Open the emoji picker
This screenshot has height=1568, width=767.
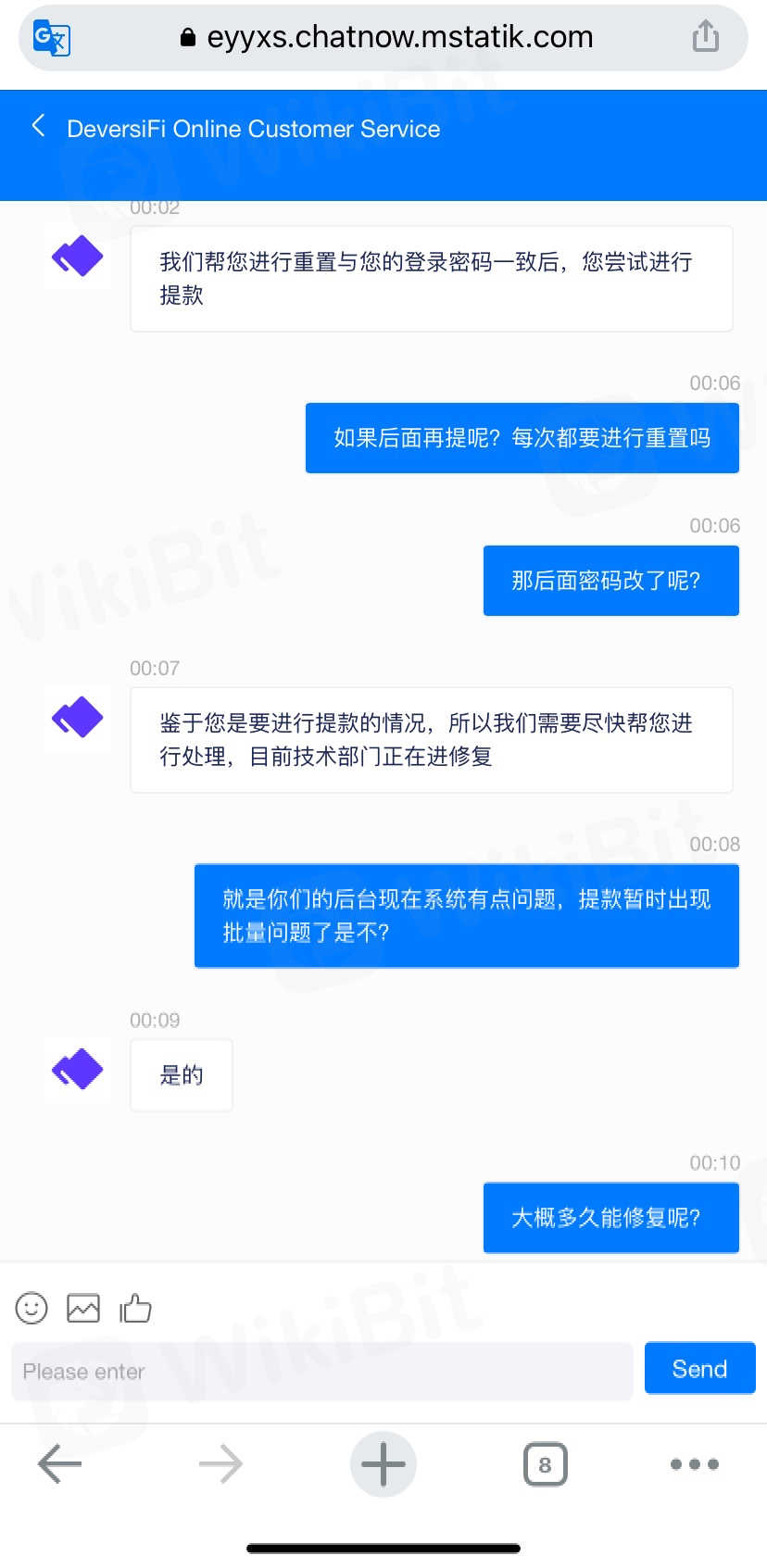pyautogui.click(x=31, y=1308)
